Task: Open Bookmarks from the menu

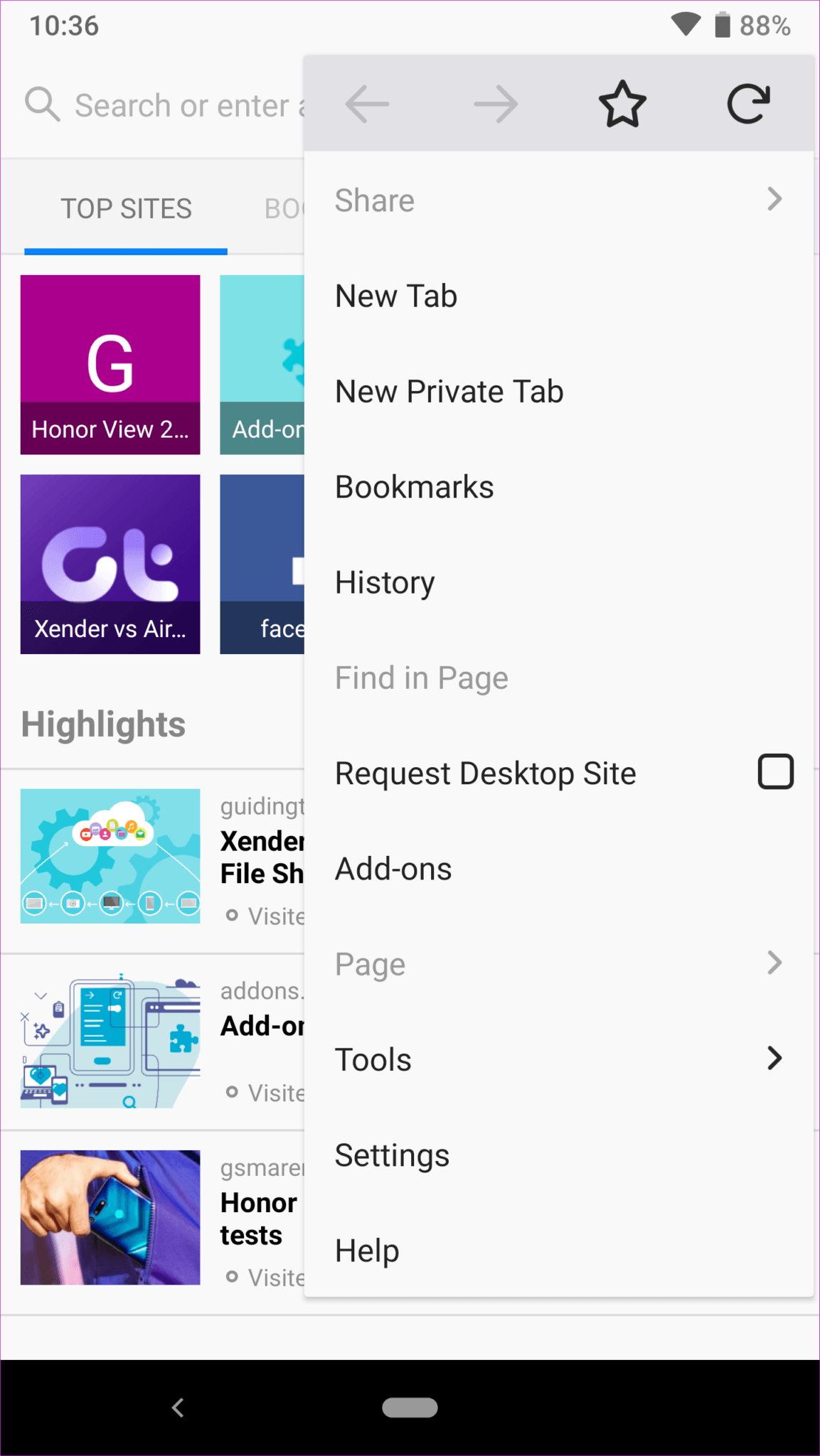Action: coord(414,487)
